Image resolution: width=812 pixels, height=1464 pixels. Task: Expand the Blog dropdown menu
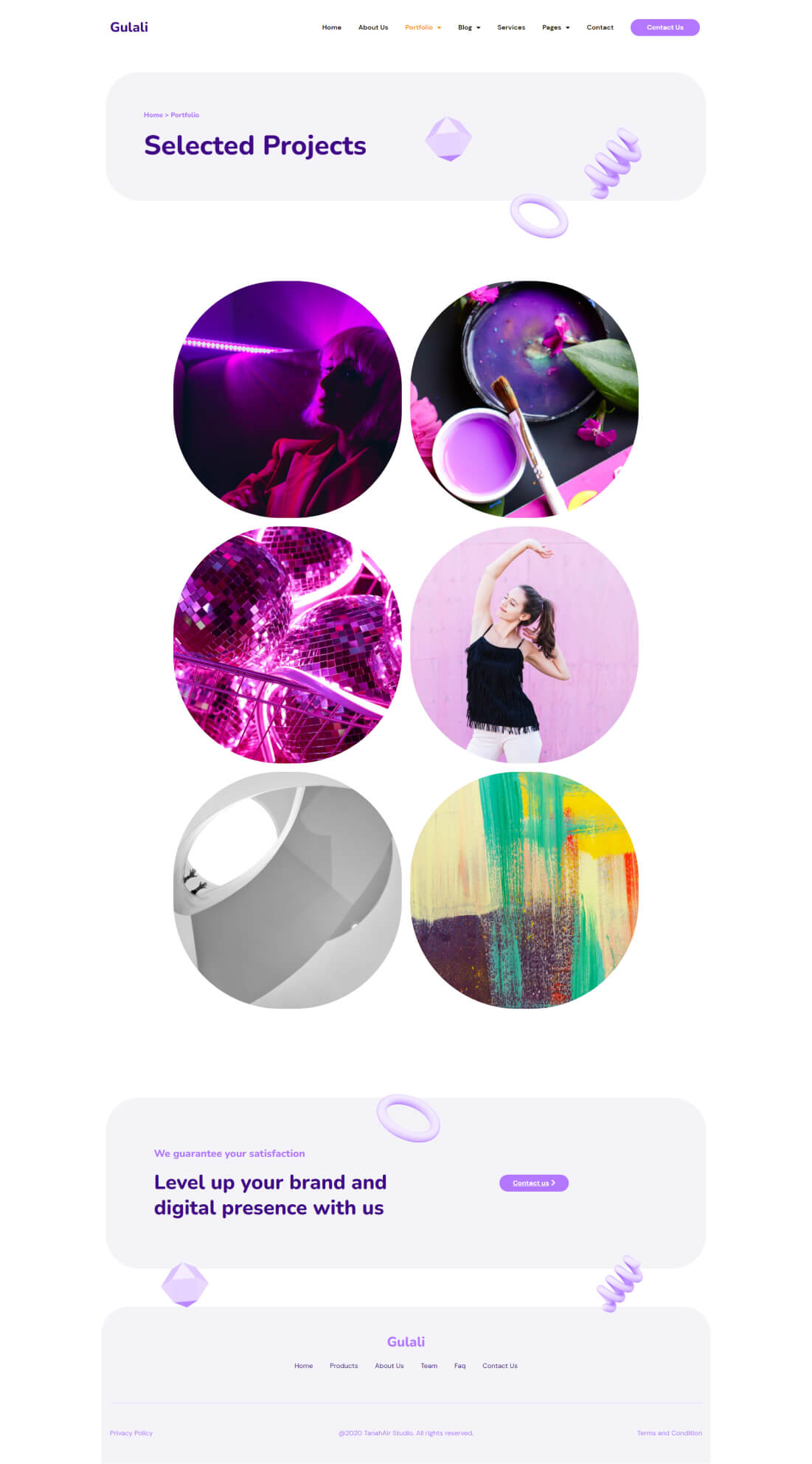[468, 27]
